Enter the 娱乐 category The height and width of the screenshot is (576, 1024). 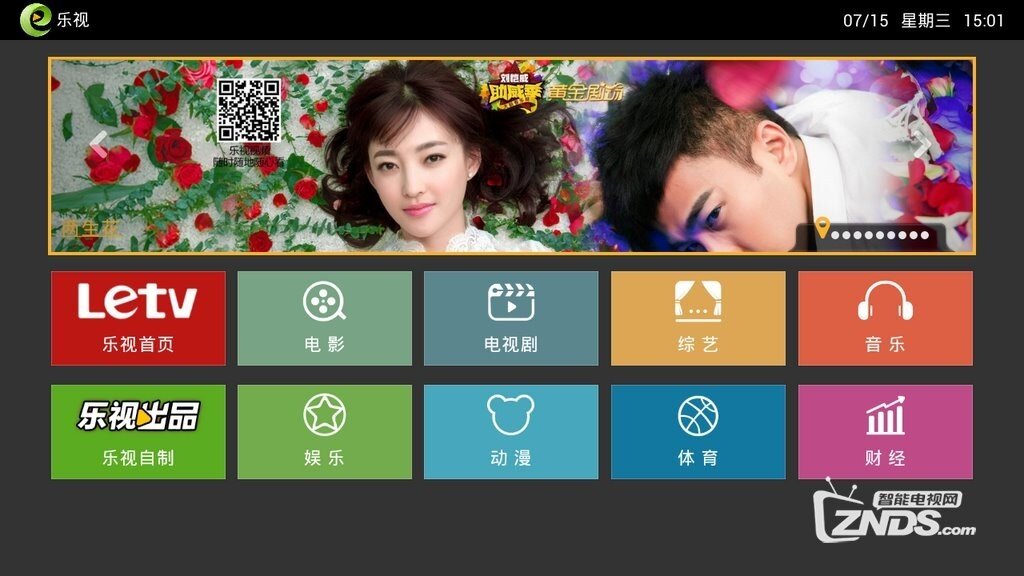coord(324,432)
